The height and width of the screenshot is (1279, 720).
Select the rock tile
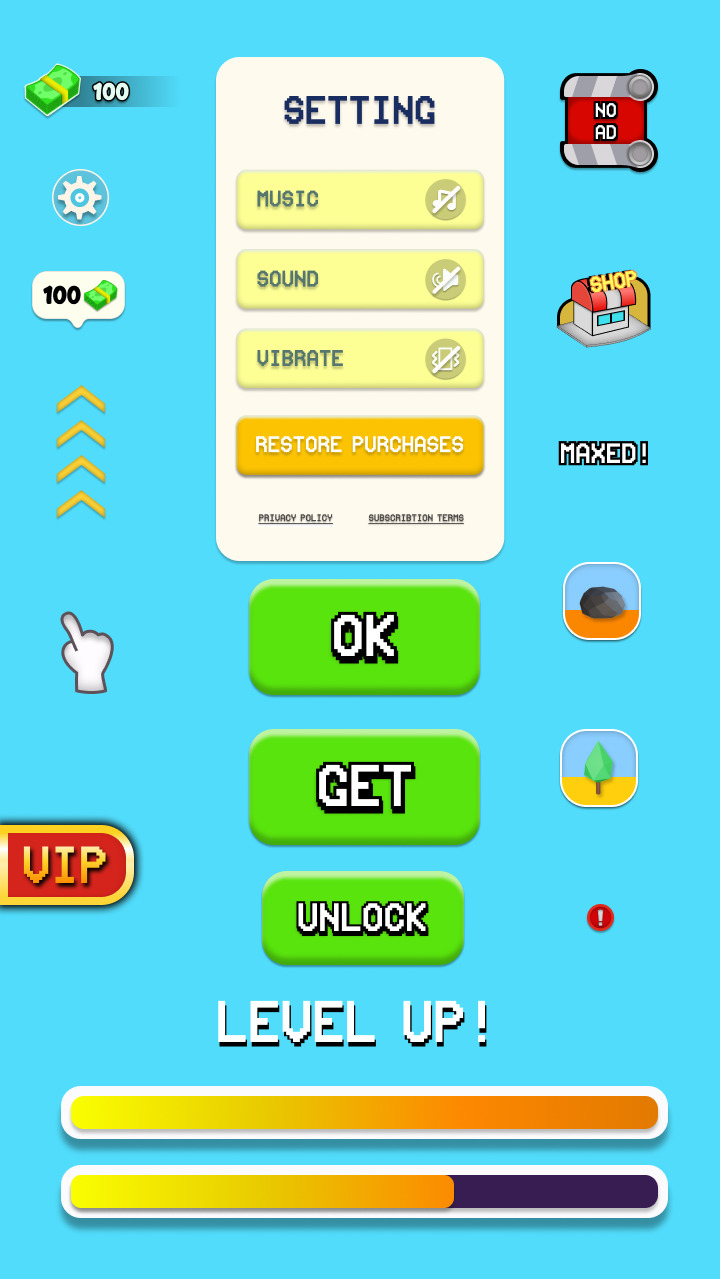(x=602, y=601)
